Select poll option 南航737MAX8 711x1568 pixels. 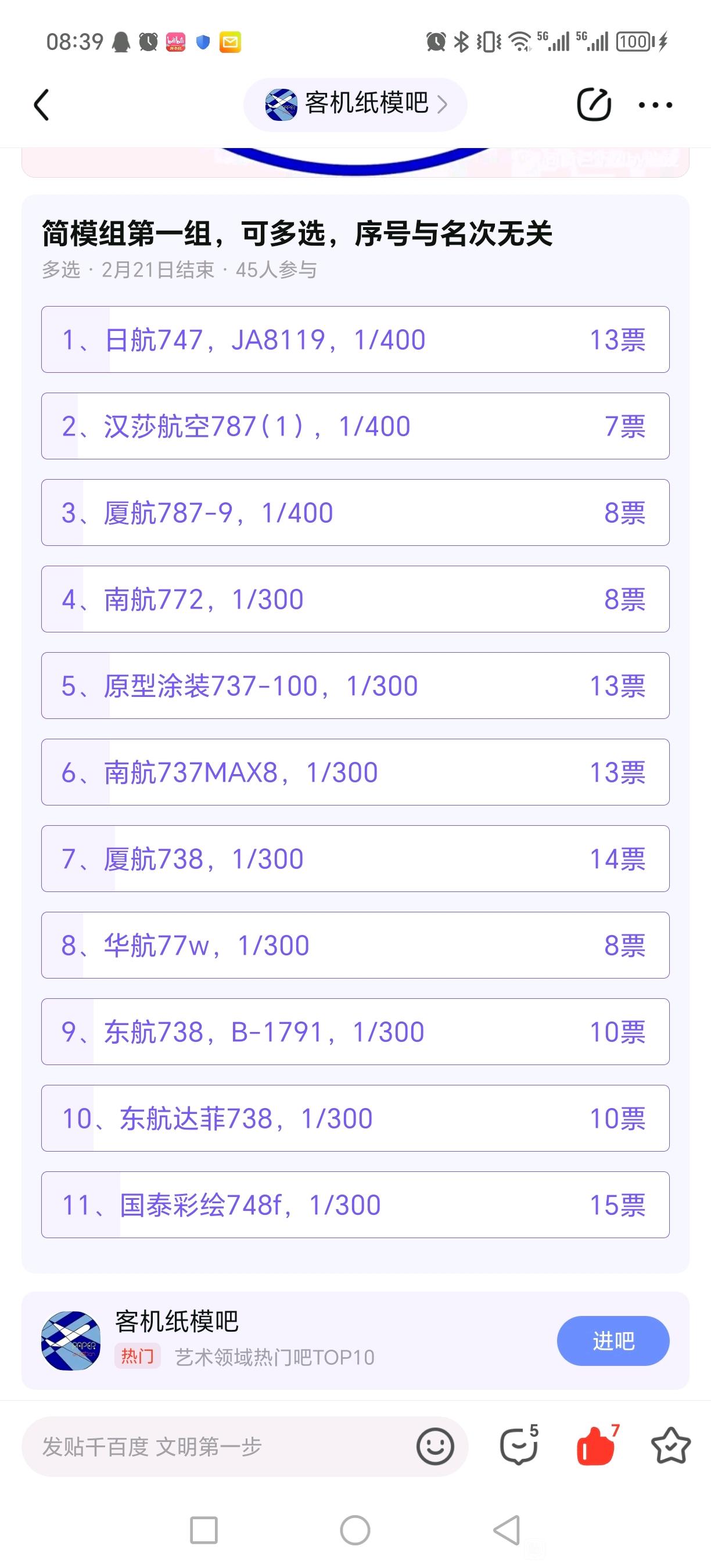click(355, 772)
